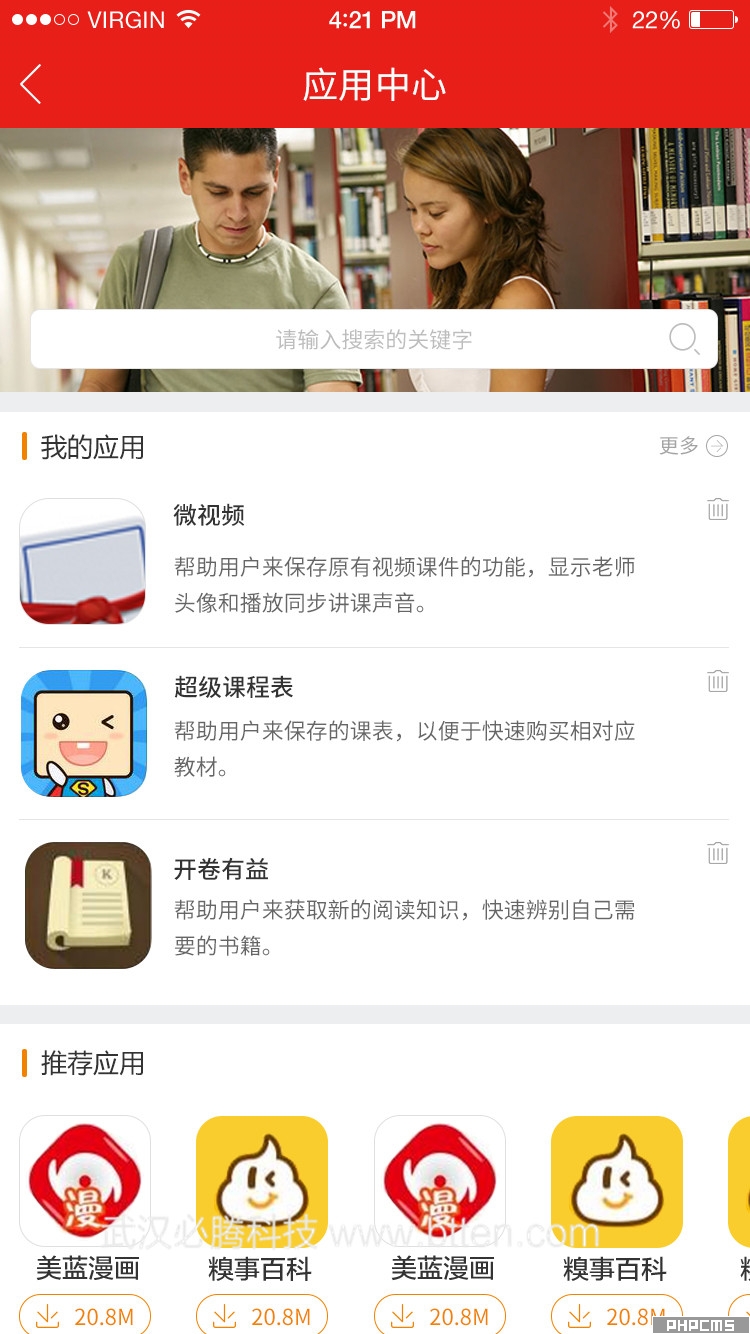Remove 超级课程表 via its trash icon
The height and width of the screenshot is (1334, 750).
717,681
